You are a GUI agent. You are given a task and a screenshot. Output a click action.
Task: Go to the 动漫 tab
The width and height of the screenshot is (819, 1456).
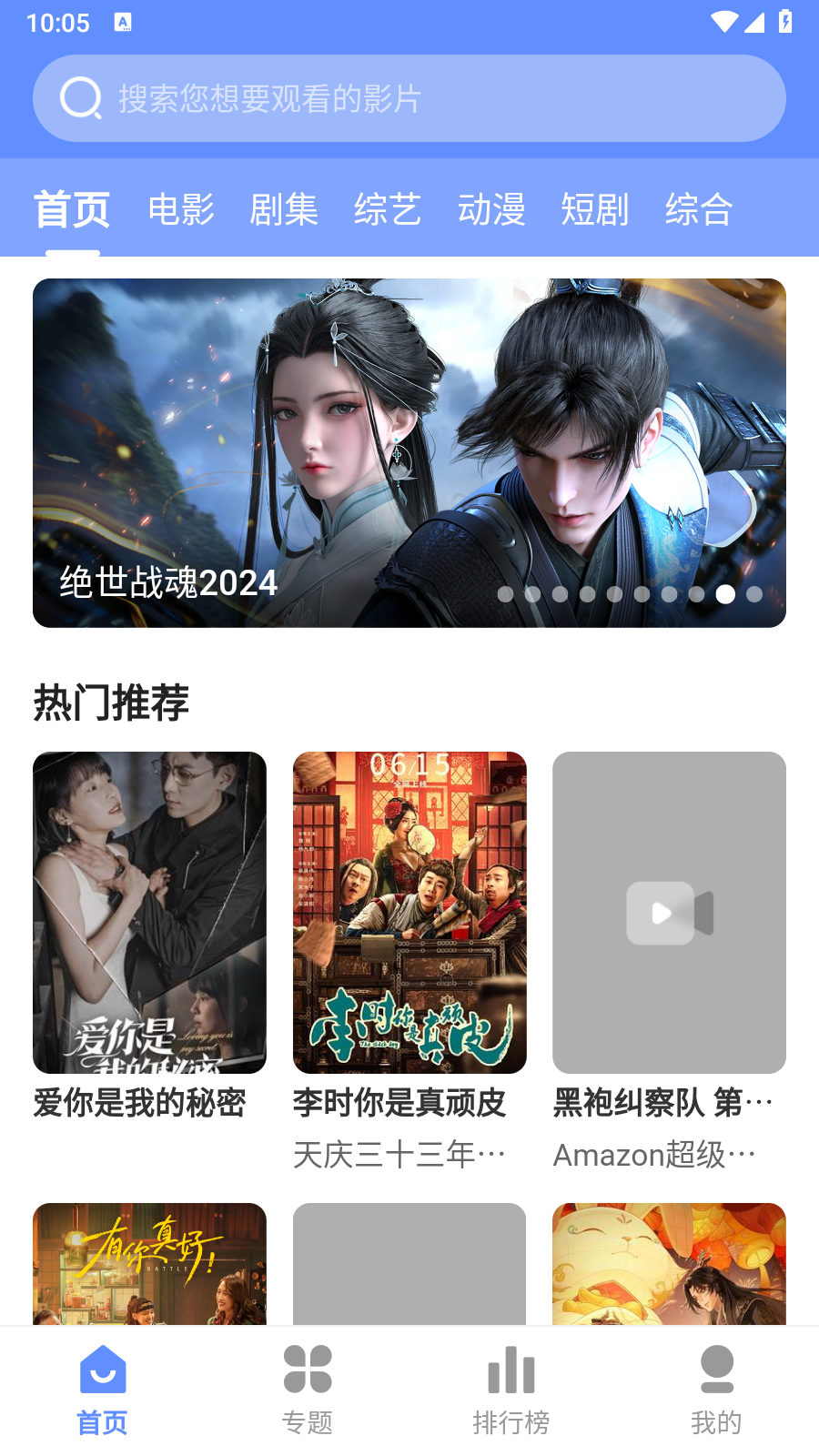491,209
